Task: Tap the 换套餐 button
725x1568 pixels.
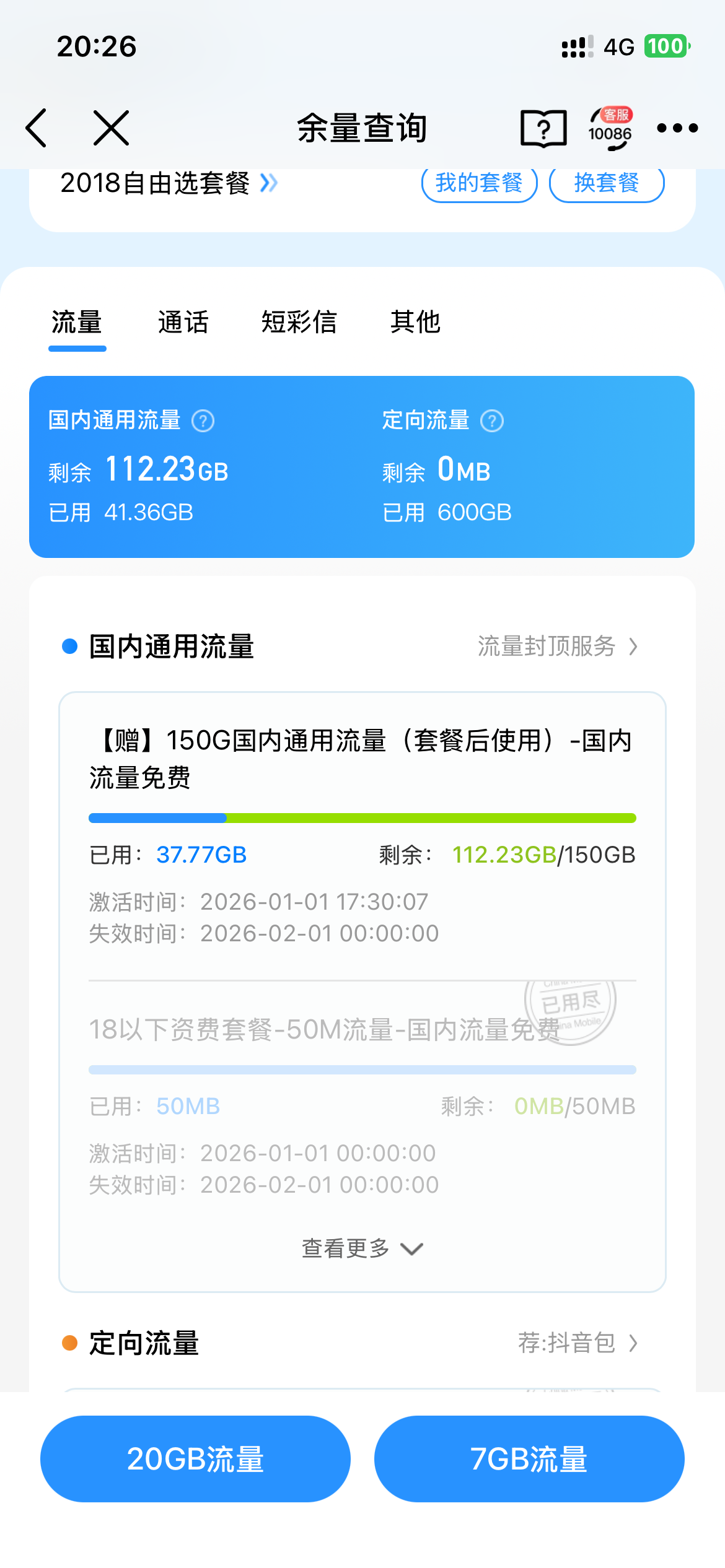Action: tap(607, 183)
